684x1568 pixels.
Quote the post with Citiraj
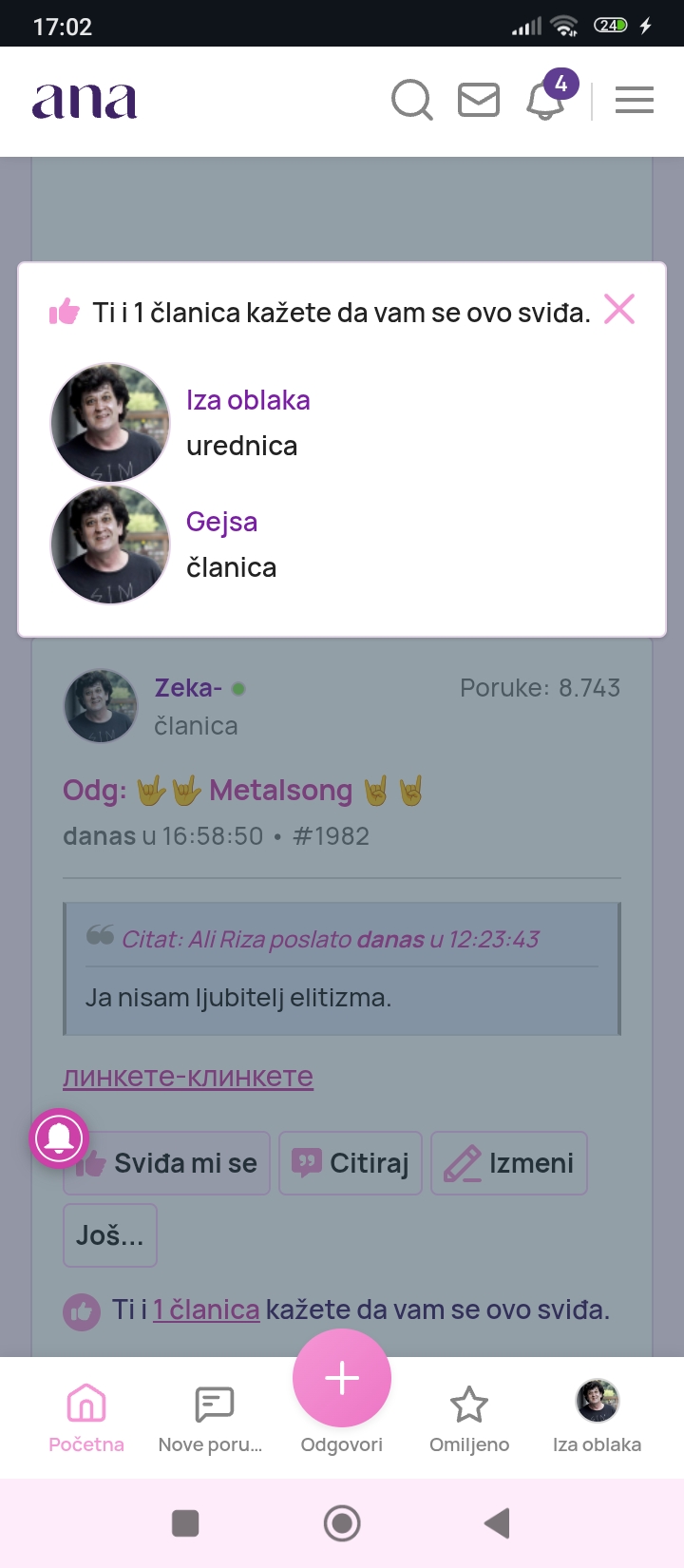(x=351, y=1163)
